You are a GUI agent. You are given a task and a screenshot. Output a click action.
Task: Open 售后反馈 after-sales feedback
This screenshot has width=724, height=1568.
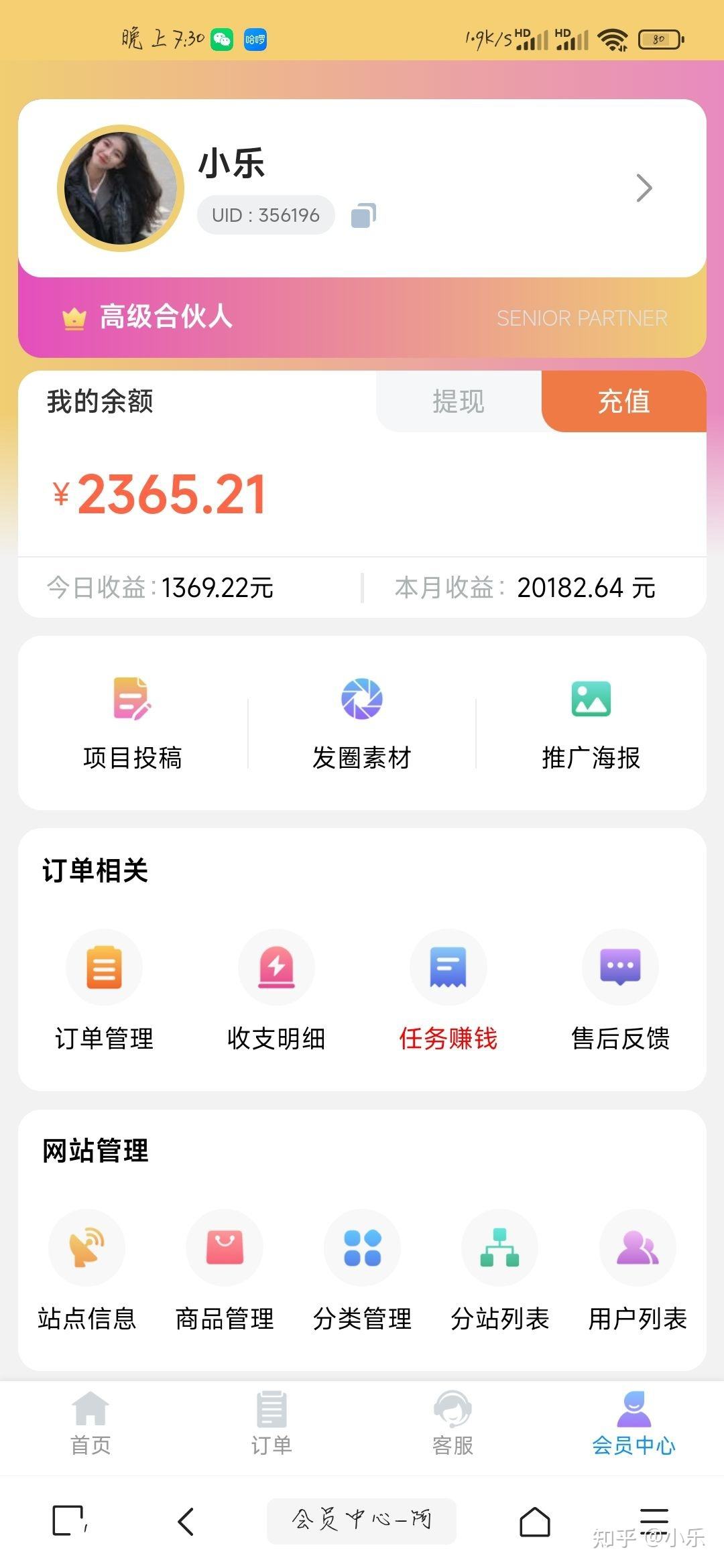pos(620,967)
